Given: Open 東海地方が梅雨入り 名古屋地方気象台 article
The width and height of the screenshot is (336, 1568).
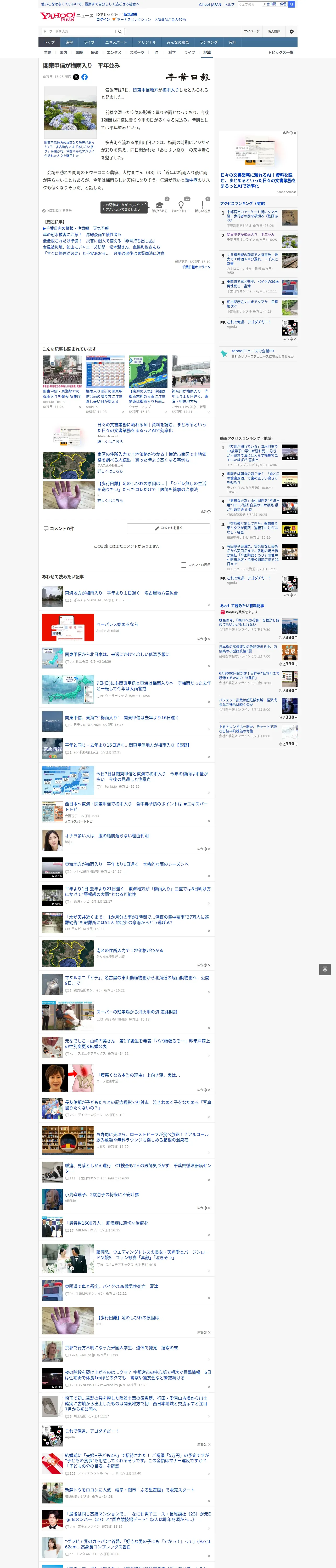Looking at the screenshot, I should coord(121,593).
